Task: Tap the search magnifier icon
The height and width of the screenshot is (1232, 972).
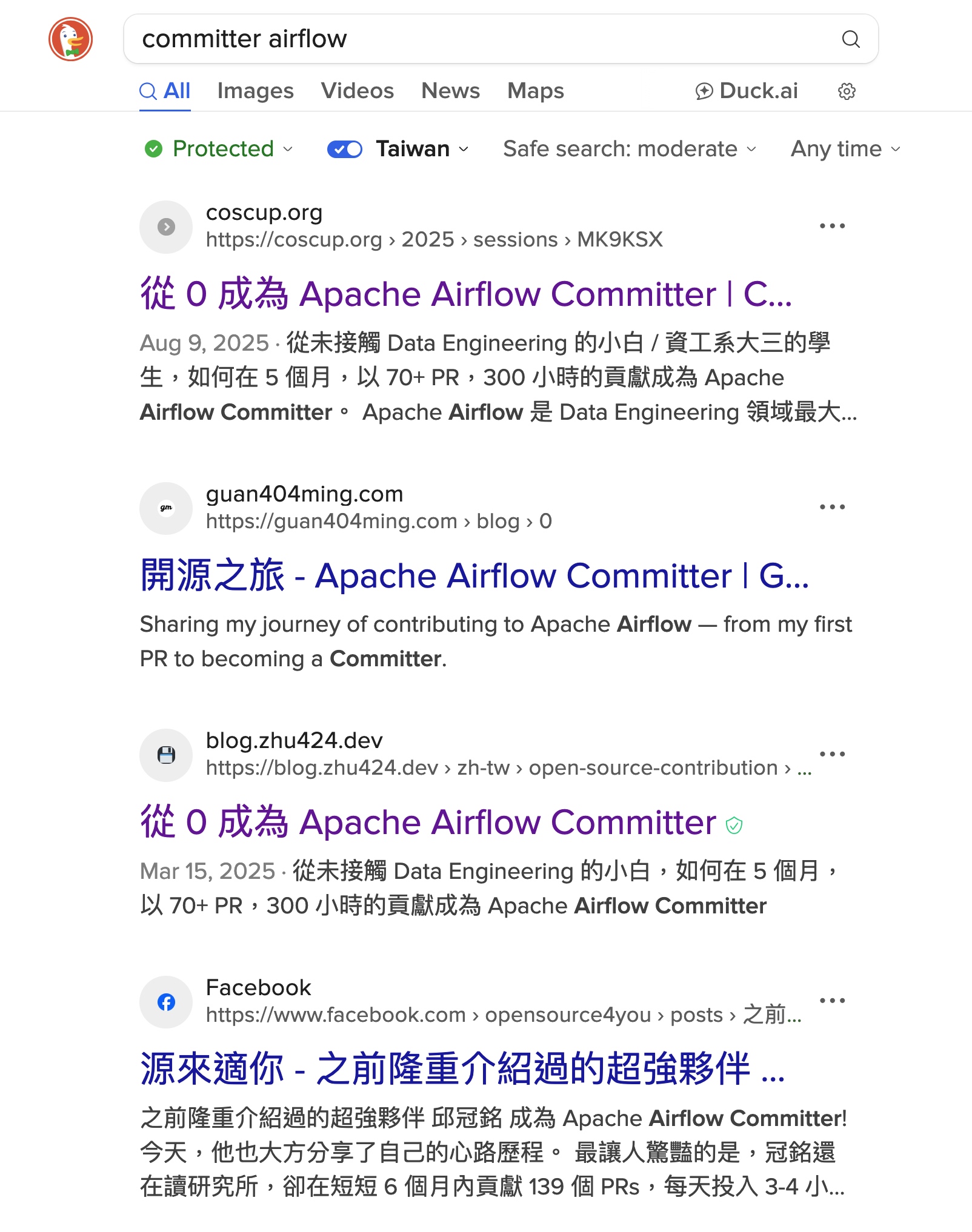Action: pos(851,39)
